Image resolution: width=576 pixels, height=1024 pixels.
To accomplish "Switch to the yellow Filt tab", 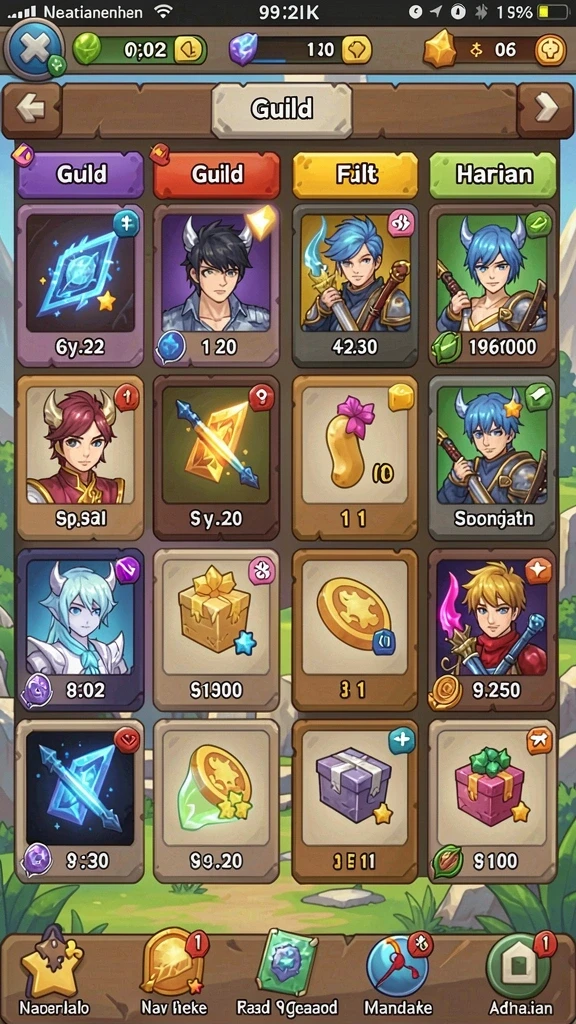I will pos(355,174).
